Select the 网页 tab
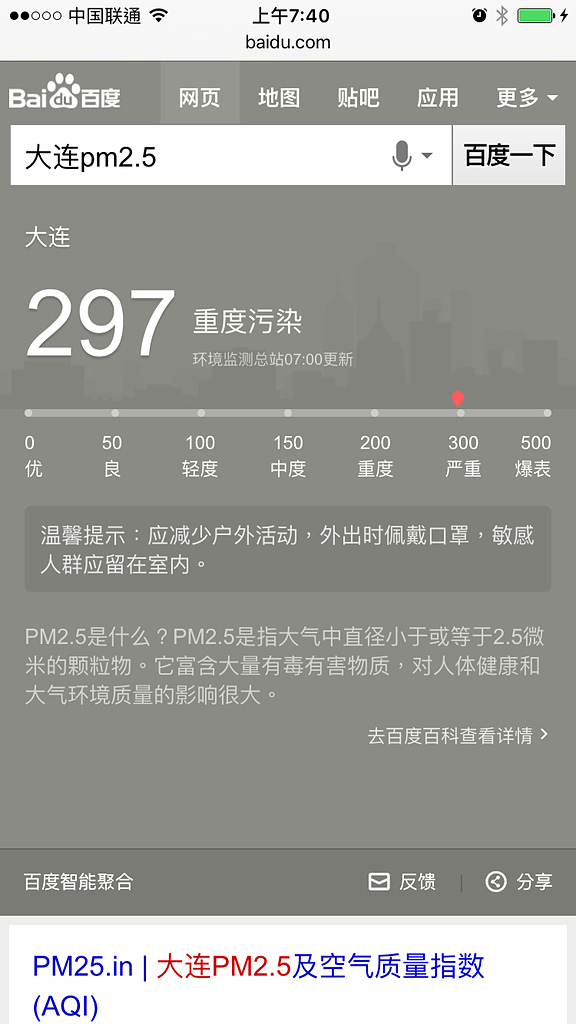Image resolution: width=576 pixels, height=1024 pixels. [199, 98]
